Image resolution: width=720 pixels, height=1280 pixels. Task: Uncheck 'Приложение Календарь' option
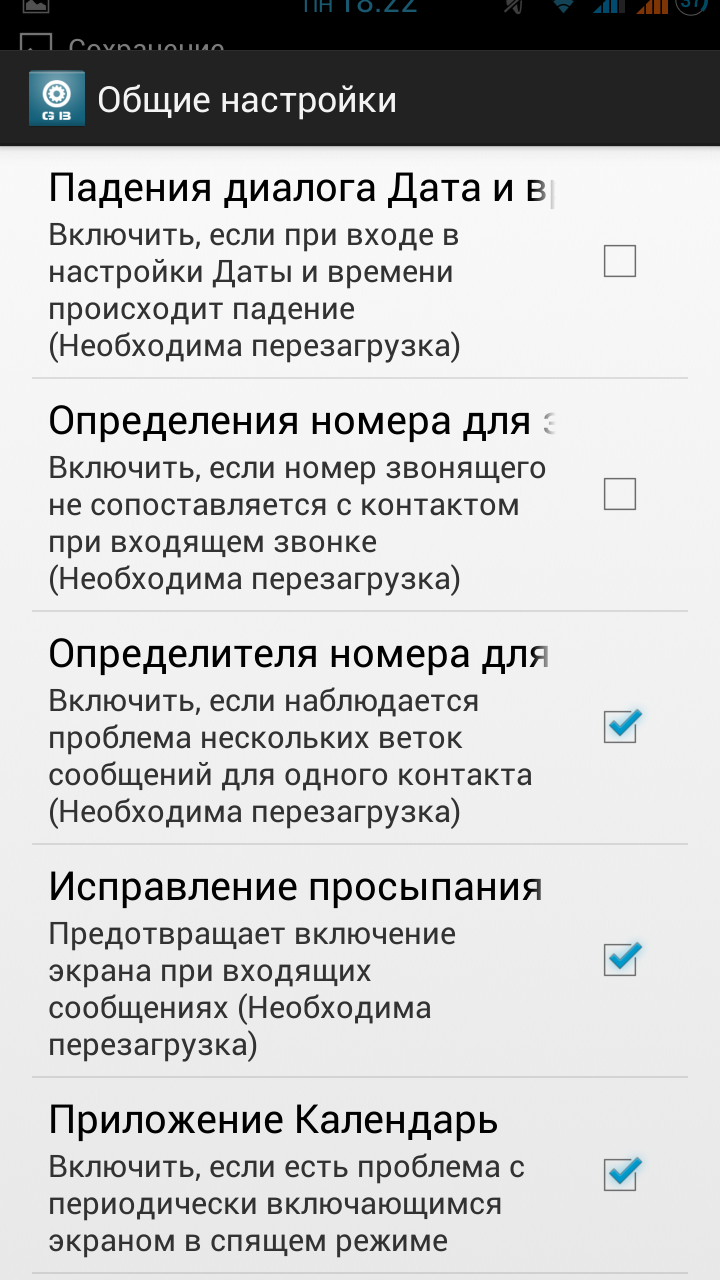(621, 1174)
